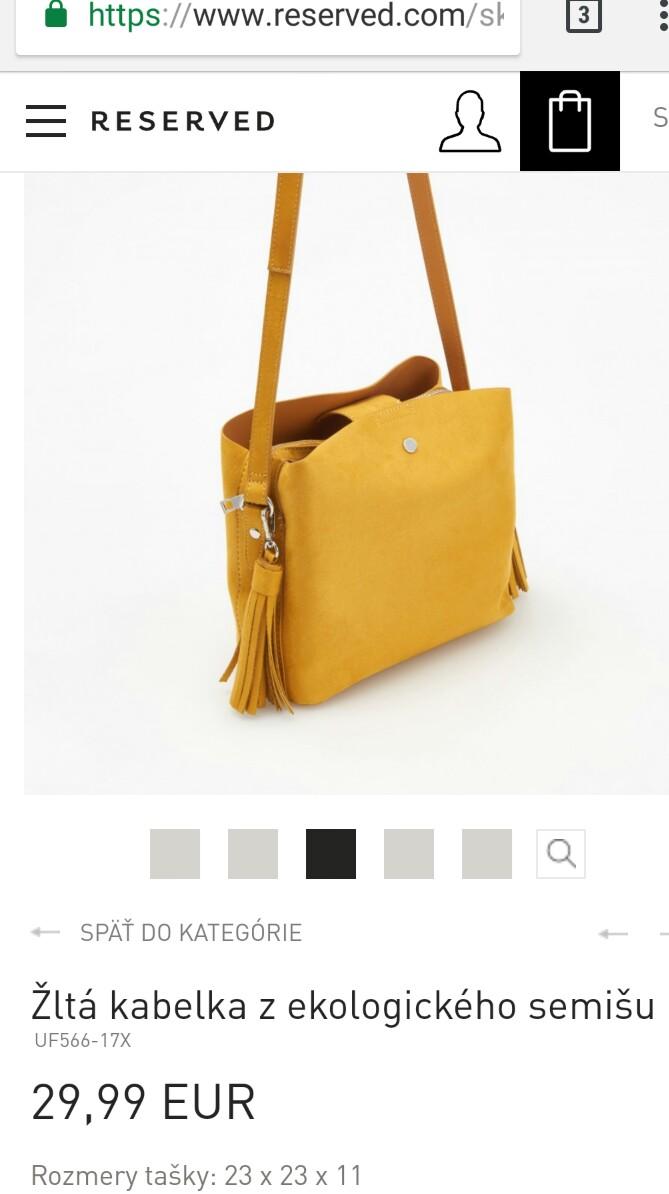
Task: Select the first product image thumbnail
Action: (x=175, y=854)
